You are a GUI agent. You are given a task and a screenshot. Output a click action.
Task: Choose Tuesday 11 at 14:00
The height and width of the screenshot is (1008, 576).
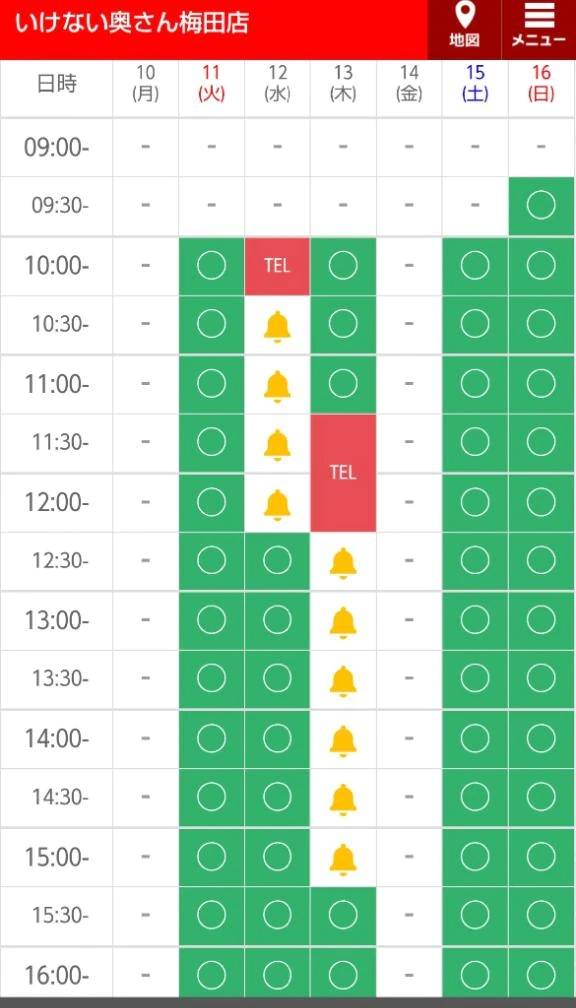tap(212, 739)
